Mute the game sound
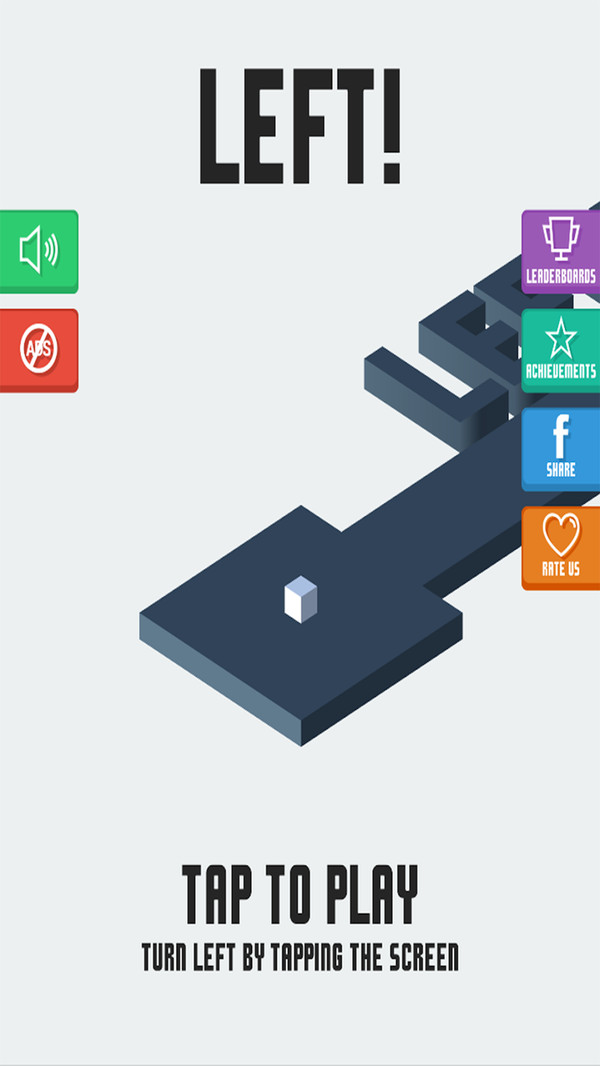 tap(38, 250)
